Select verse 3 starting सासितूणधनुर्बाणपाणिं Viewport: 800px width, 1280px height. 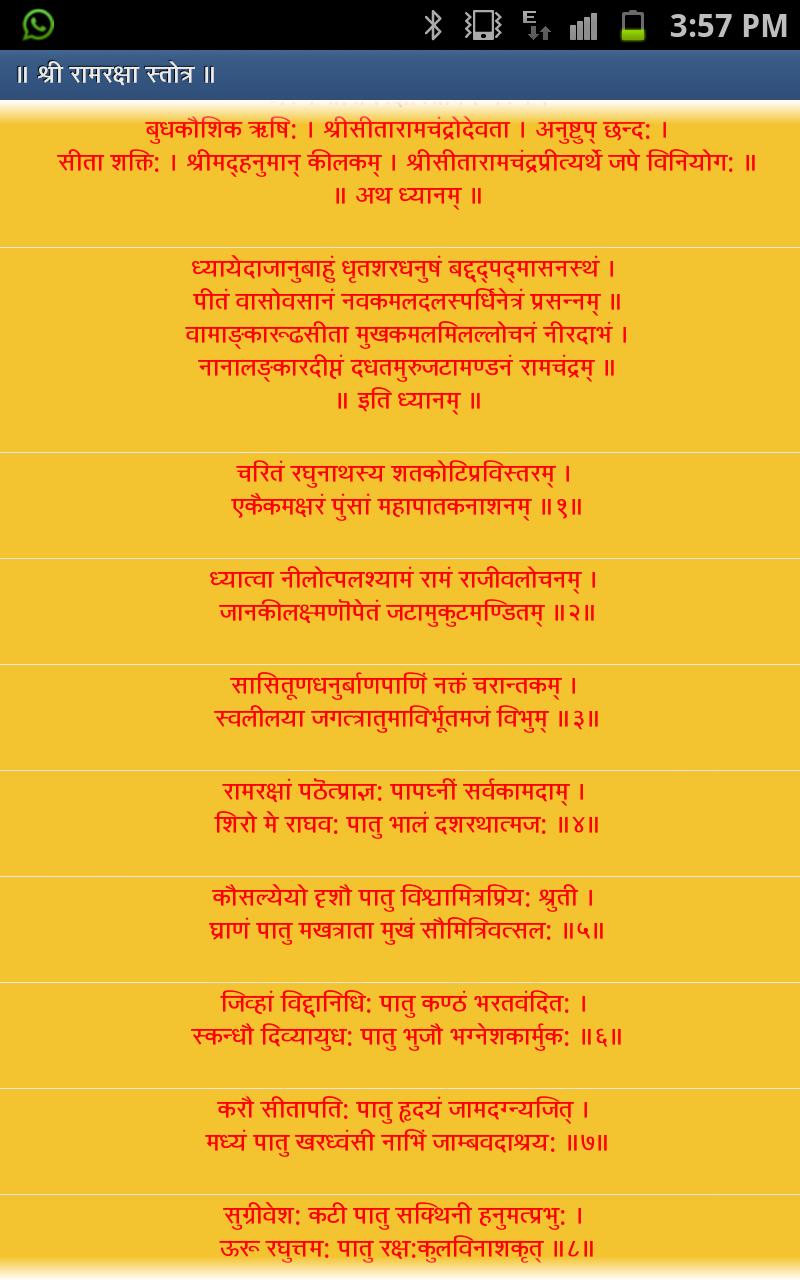400,702
